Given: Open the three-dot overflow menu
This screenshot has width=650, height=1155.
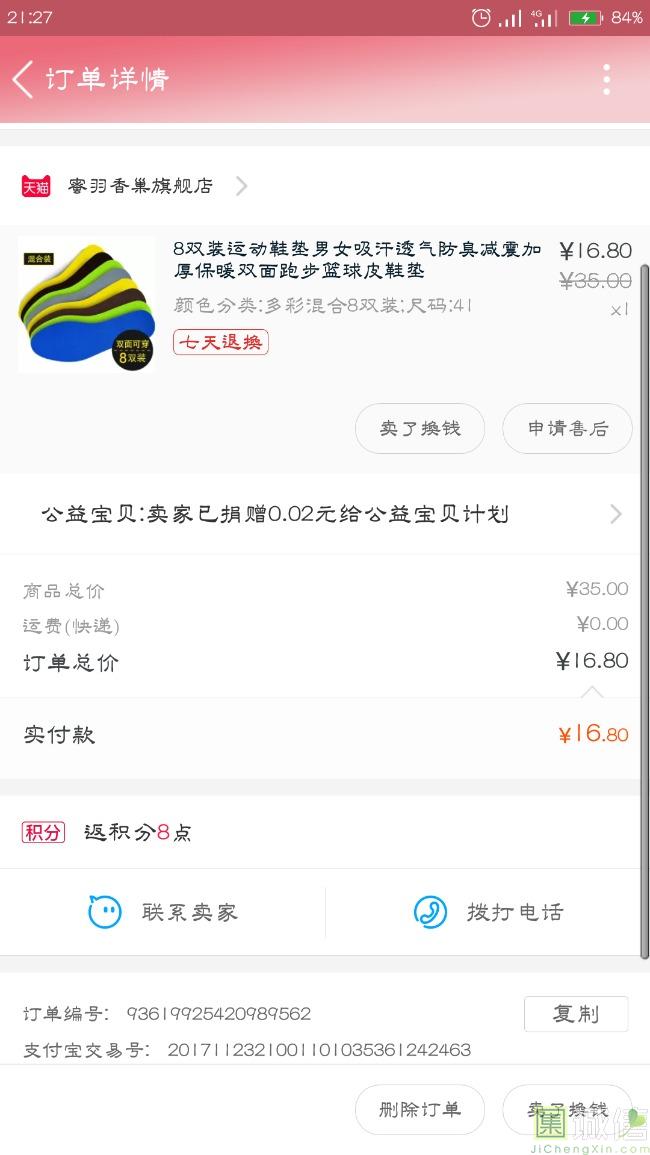Looking at the screenshot, I should [606, 79].
